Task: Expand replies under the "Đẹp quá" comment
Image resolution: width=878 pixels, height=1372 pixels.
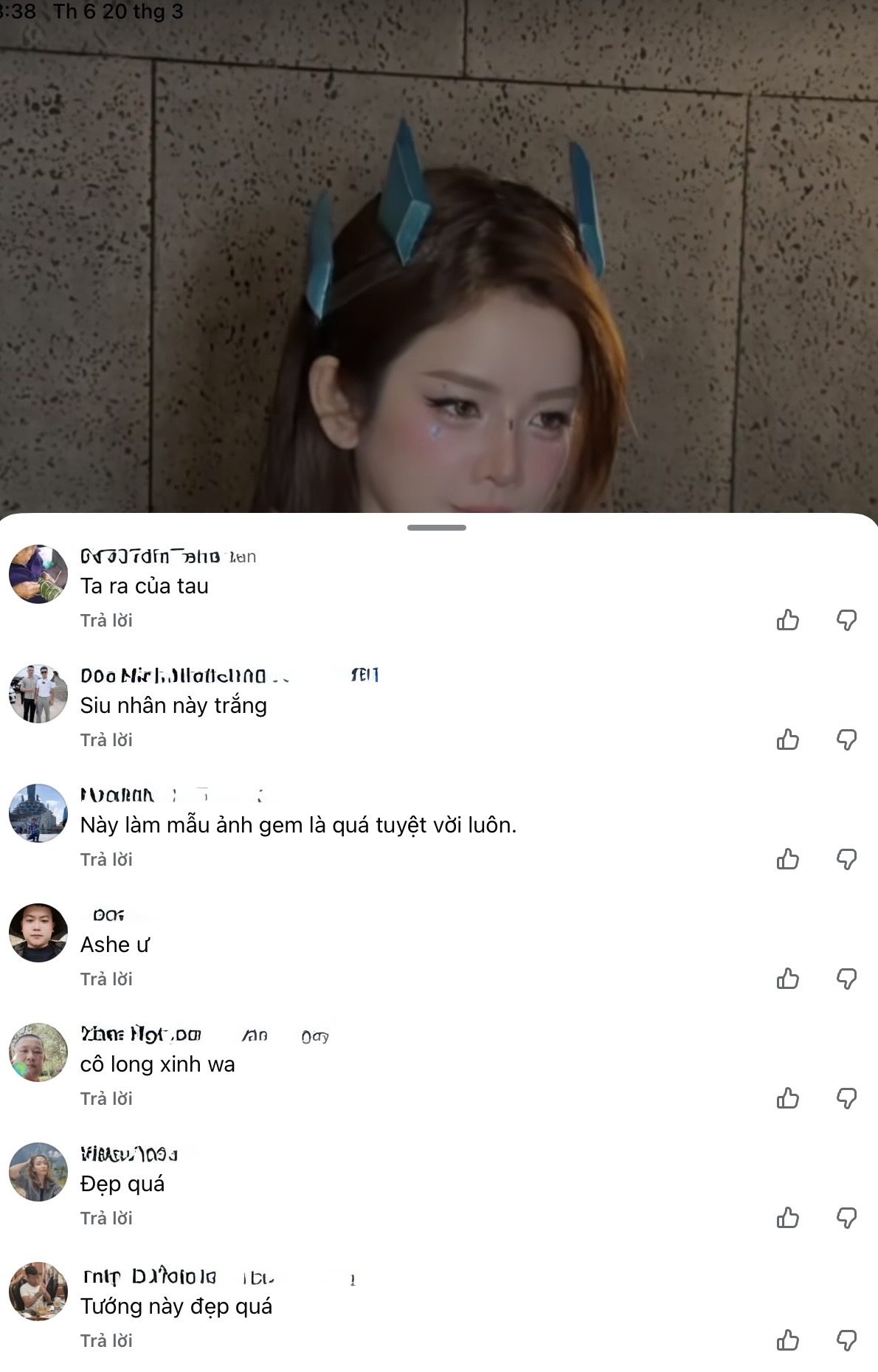Action: pos(106,1218)
